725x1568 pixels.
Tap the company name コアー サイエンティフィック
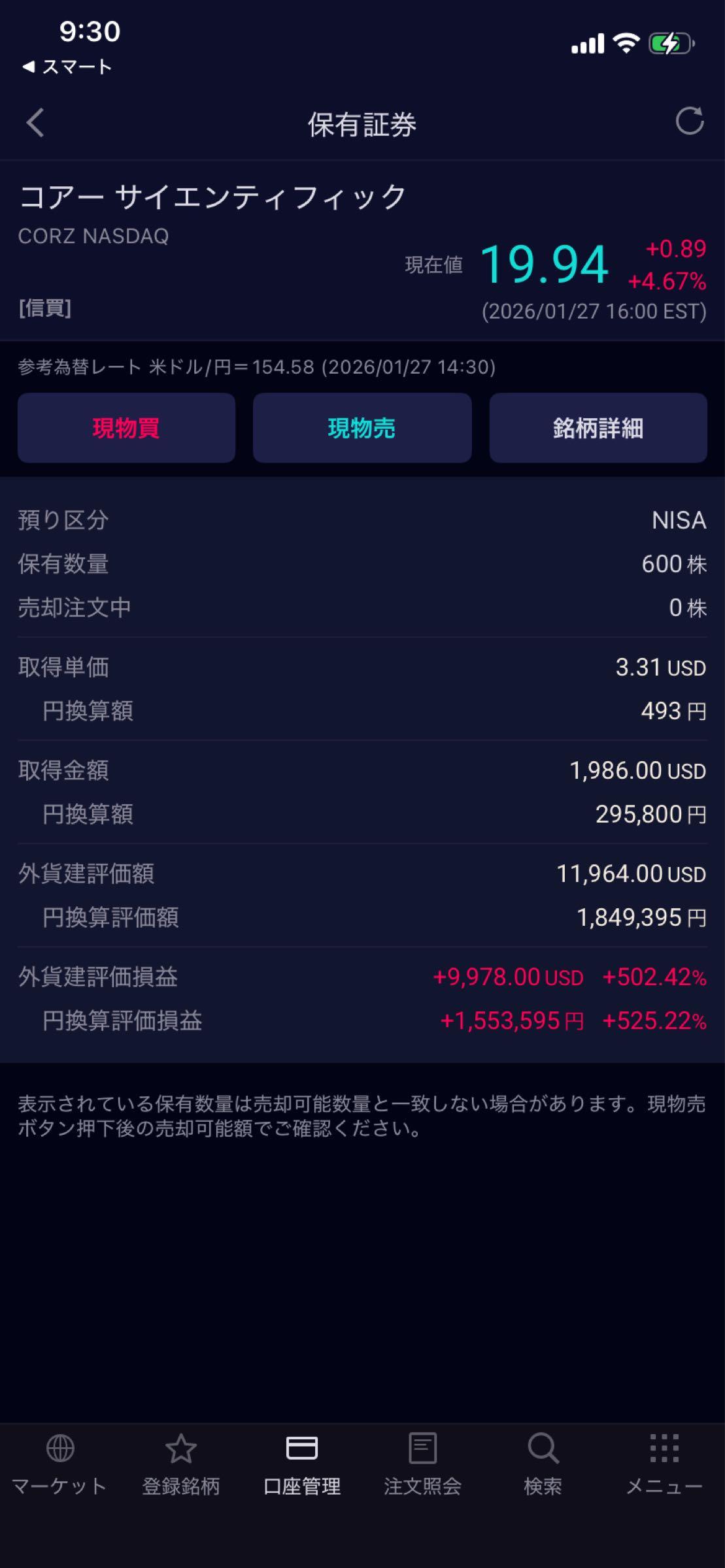[212, 196]
